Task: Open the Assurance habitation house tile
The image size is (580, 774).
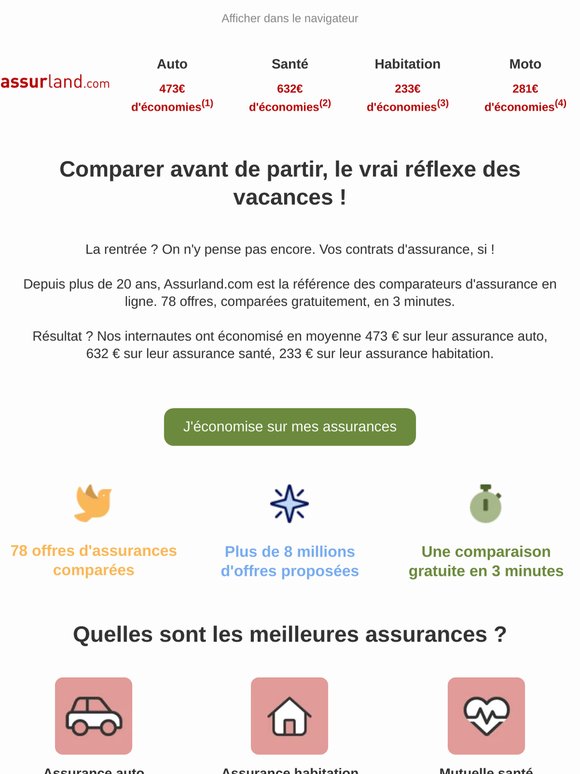Action: click(289, 716)
